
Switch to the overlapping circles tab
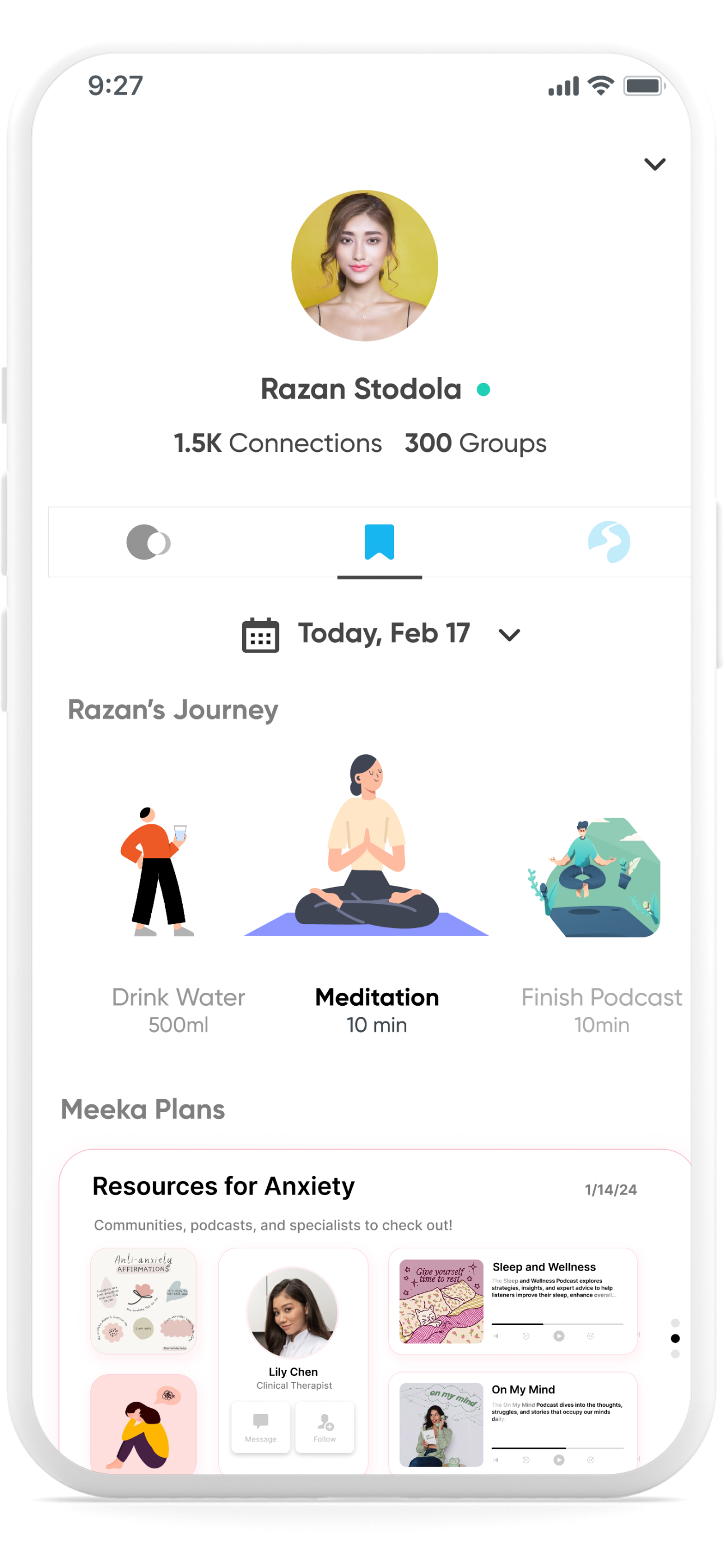pyautogui.click(x=148, y=542)
